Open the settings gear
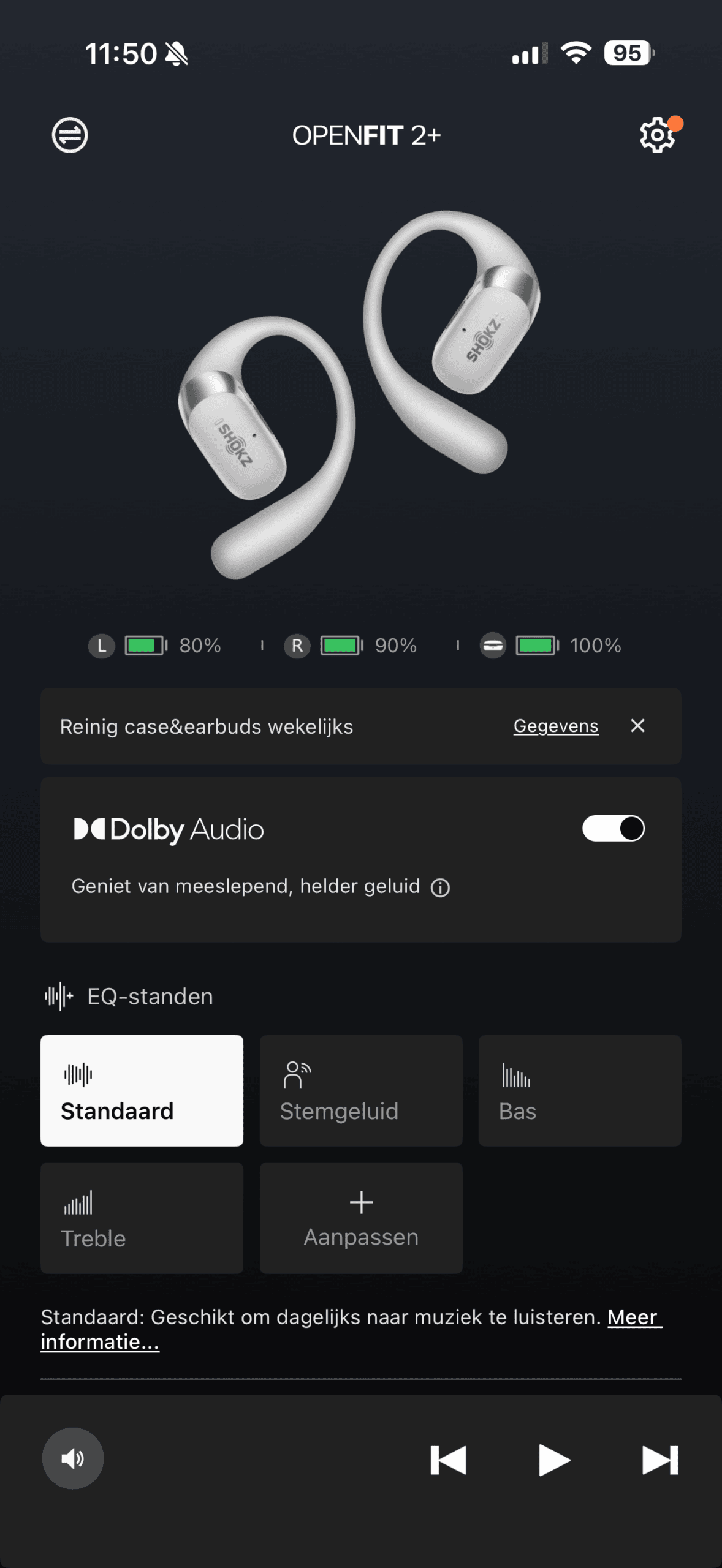This screenshot has height=1568, width=722. coord(657,135)
